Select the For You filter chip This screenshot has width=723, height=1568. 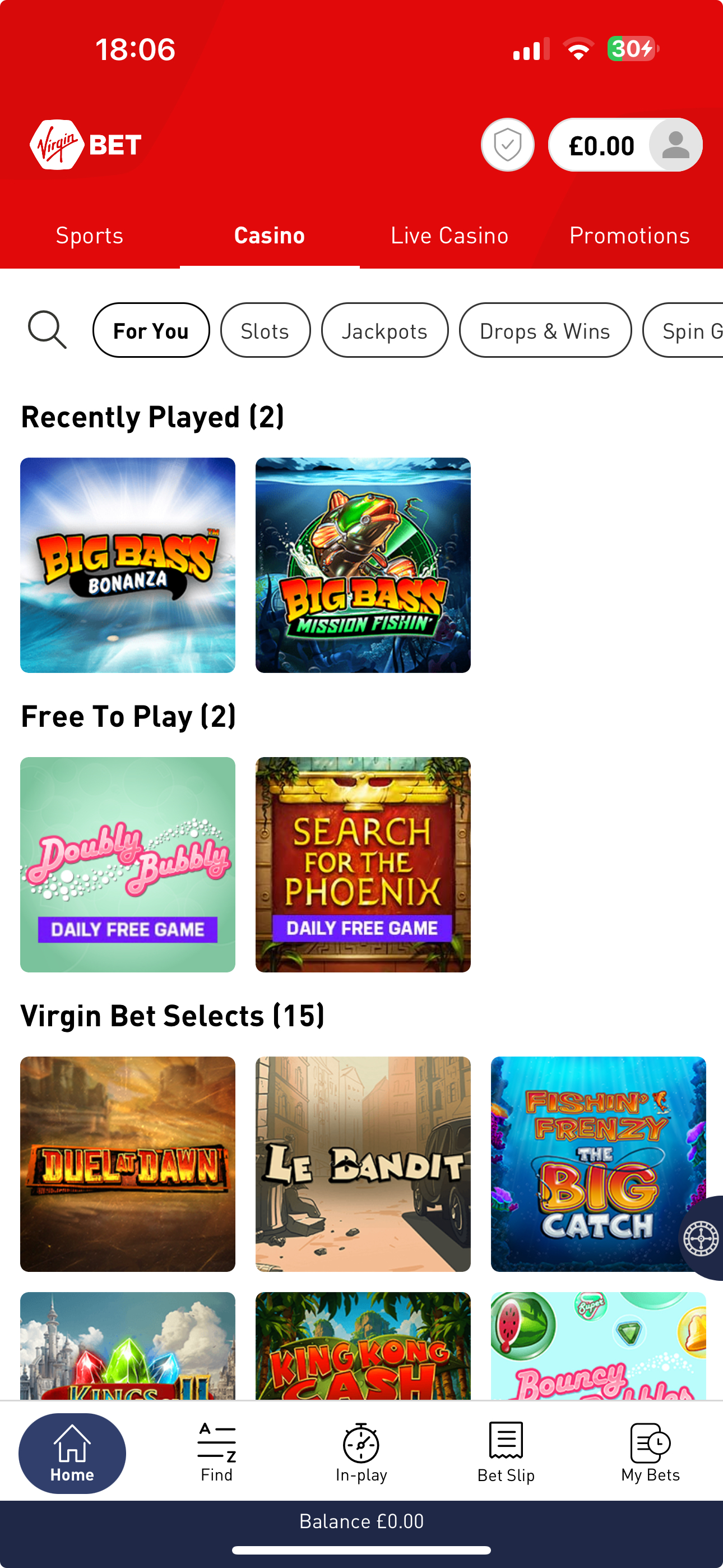click(x=151, y=330)
